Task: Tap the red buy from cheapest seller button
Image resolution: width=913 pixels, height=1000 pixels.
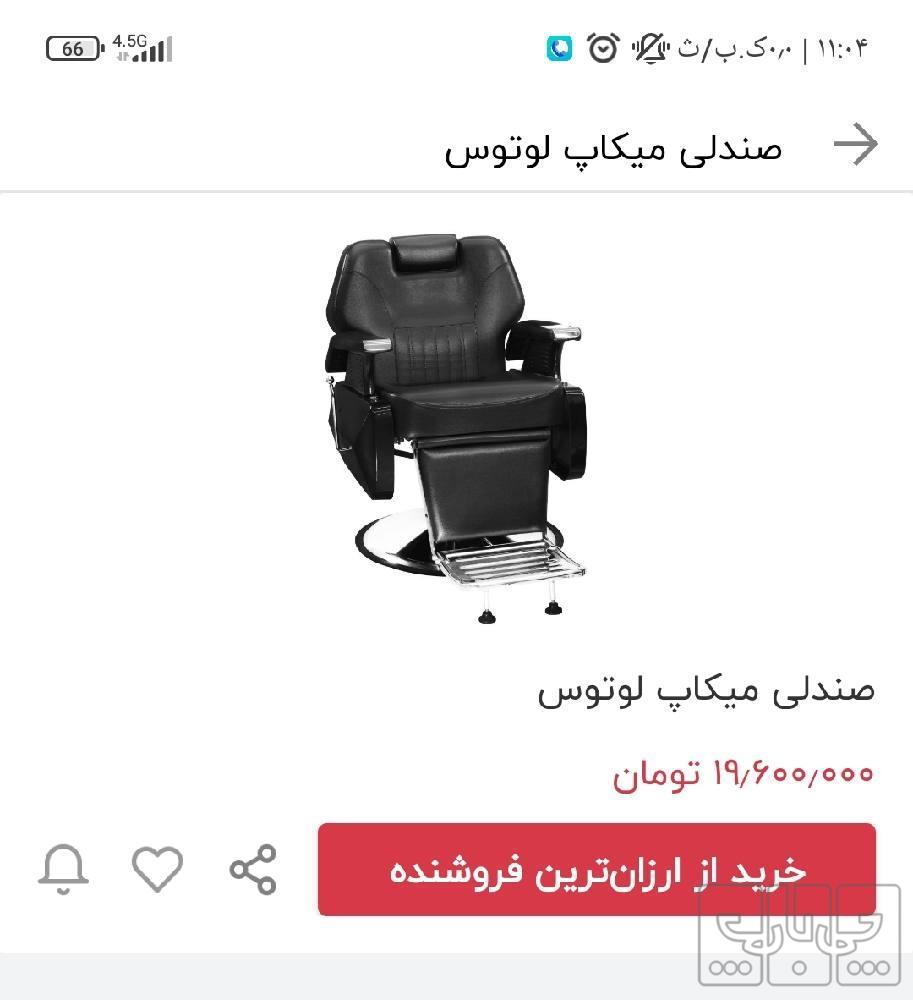Action: tap(596, 869)
